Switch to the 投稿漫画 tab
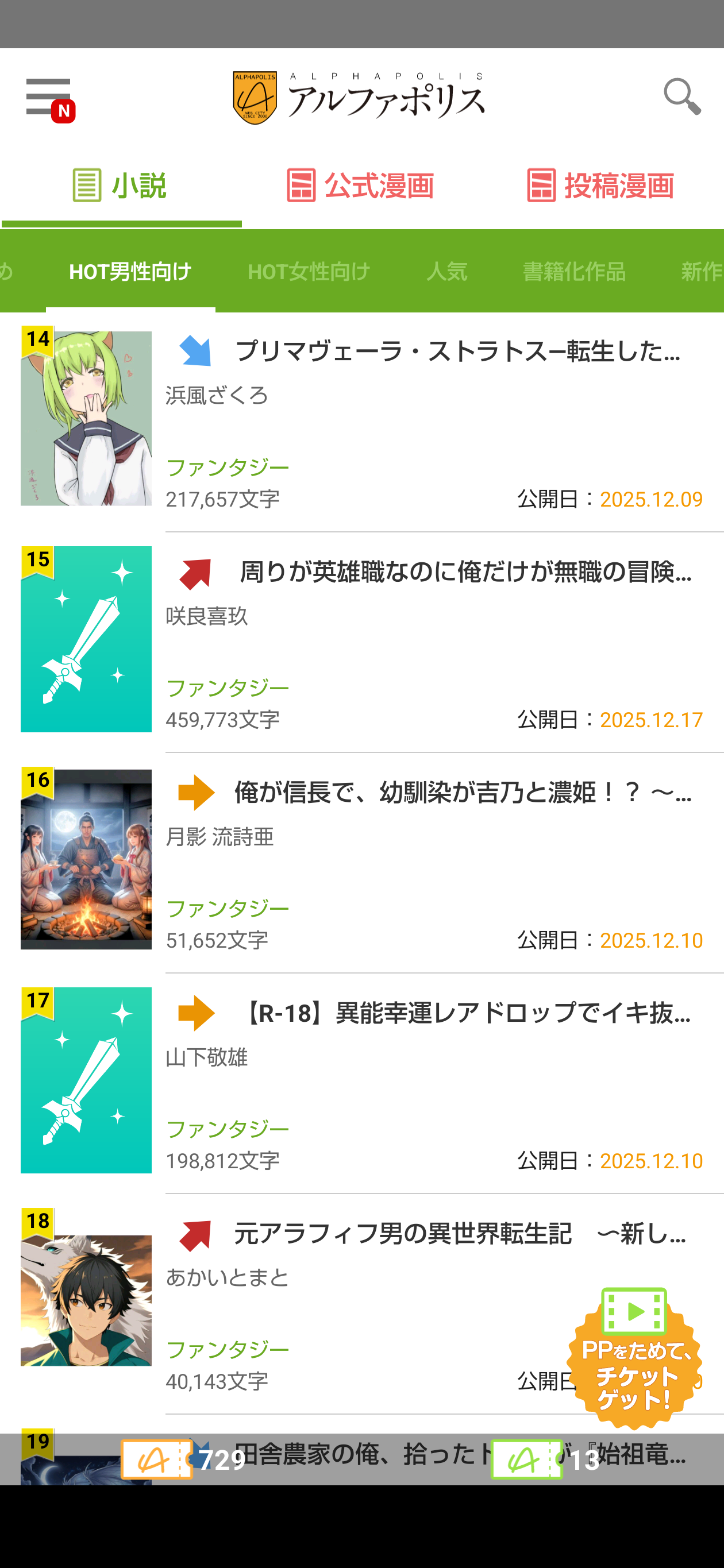 (x=600, y=185)
